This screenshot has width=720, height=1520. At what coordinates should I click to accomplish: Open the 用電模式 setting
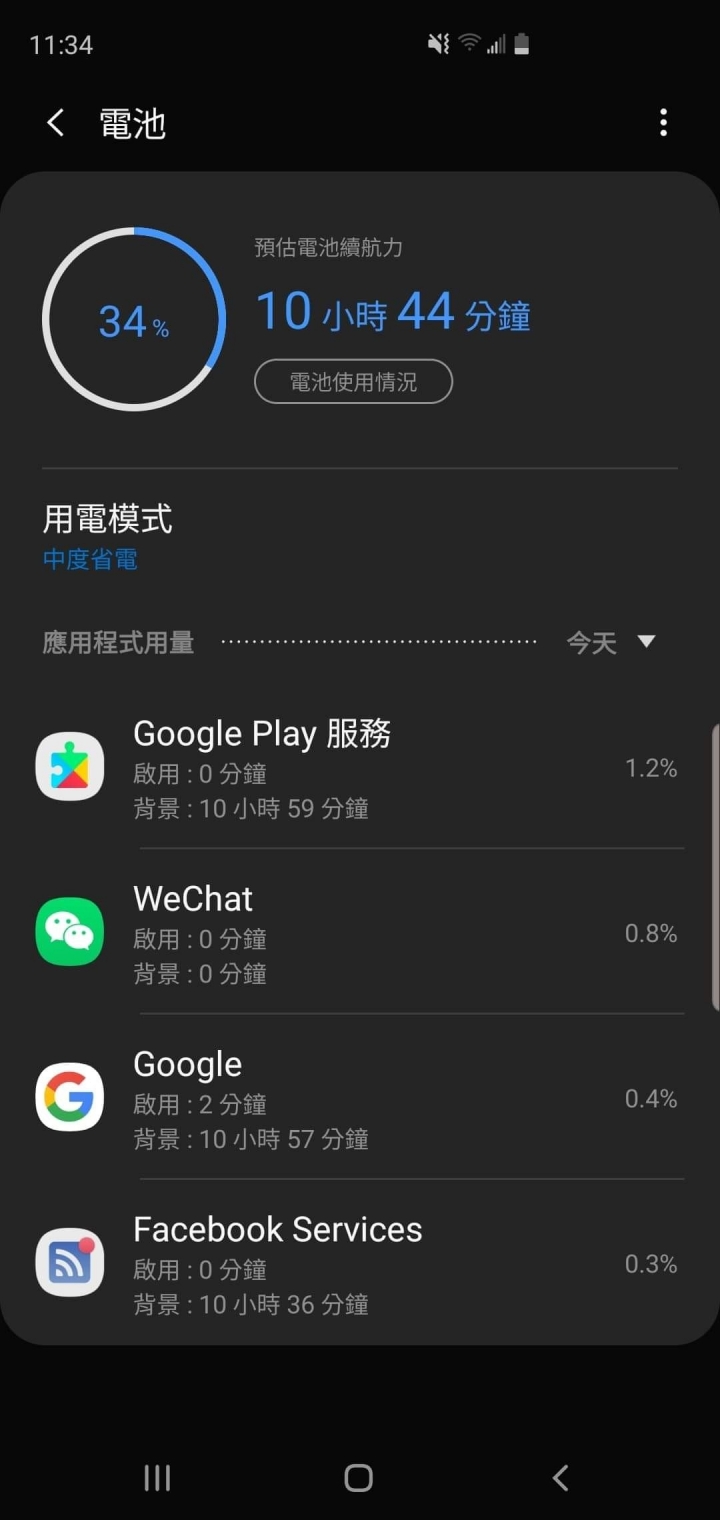[x=107, y=537]
